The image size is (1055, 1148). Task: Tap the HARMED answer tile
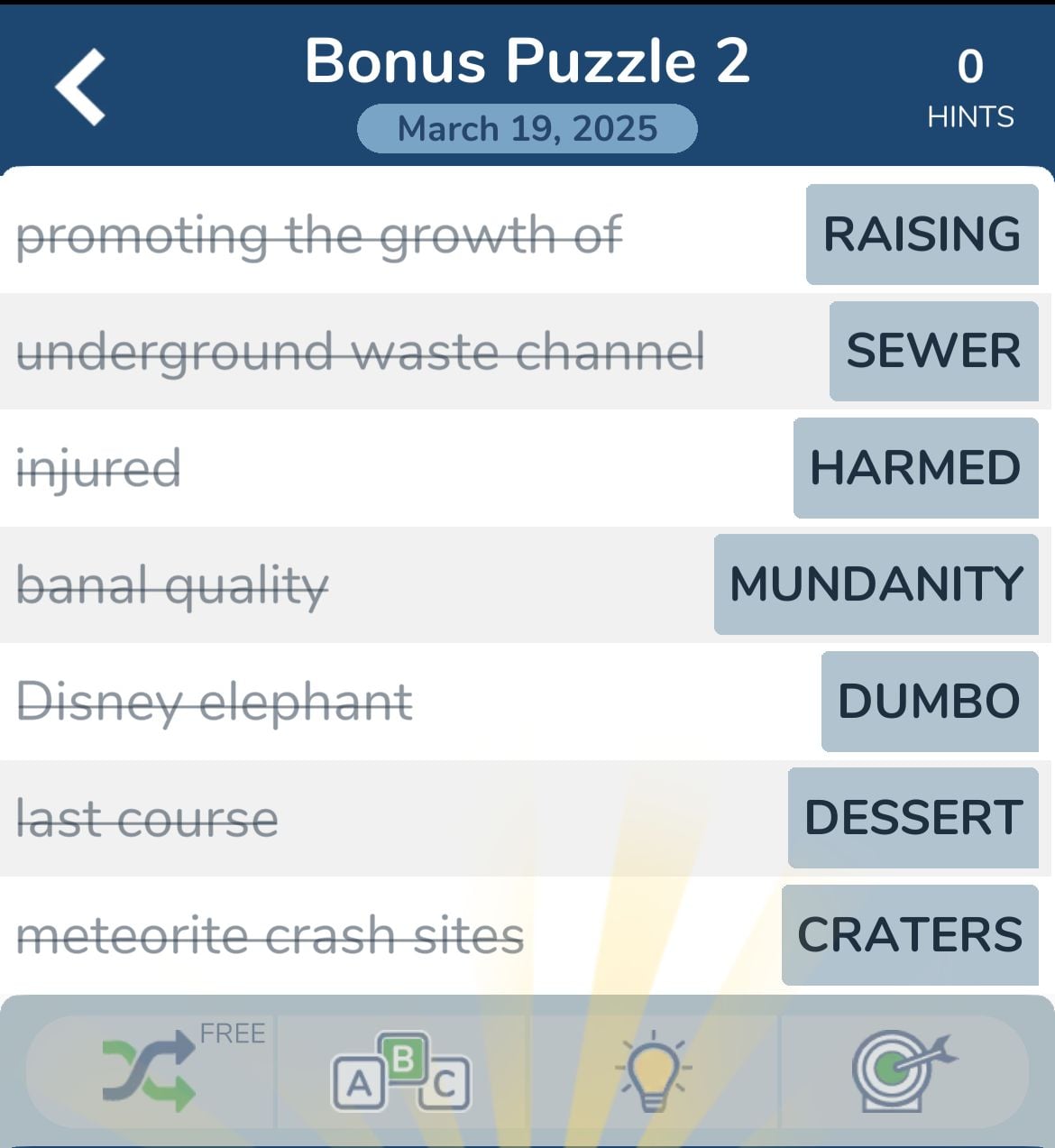(915, 468)
